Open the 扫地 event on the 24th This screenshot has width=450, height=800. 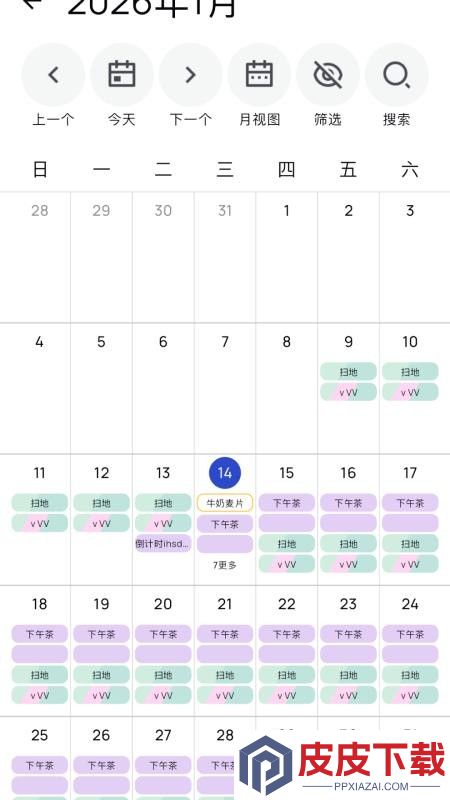tap(410, 675)
